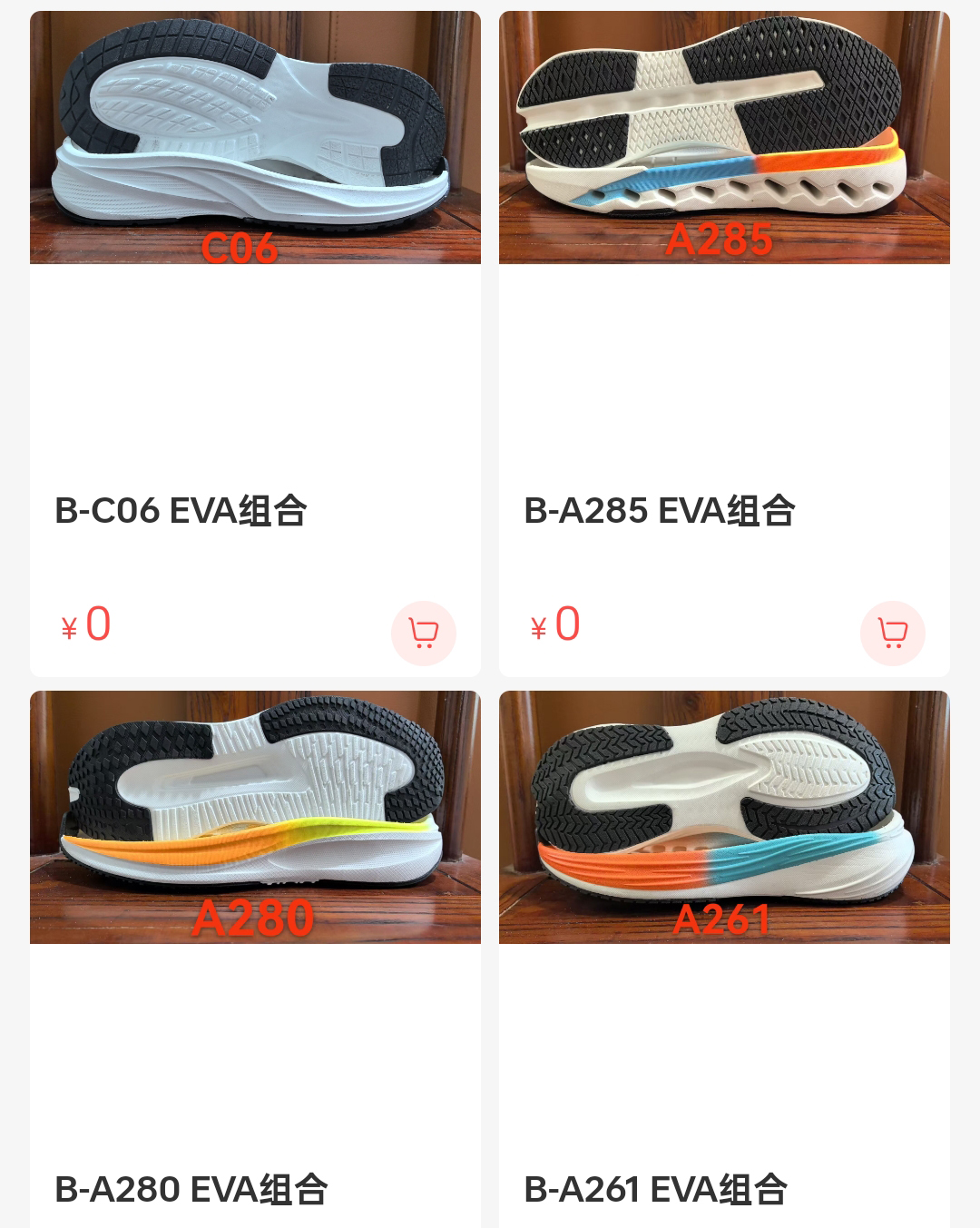Add B-C06 EVA组合 to the cart

point(424,633)
